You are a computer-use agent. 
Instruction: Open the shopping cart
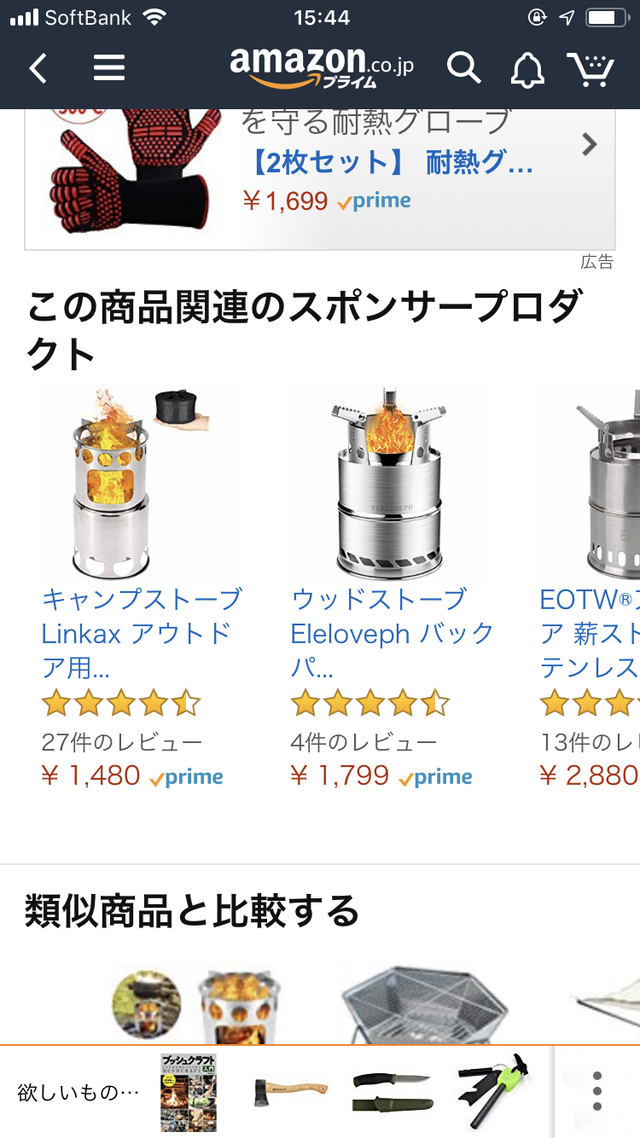pyautogui.click(x=590, y=68)
